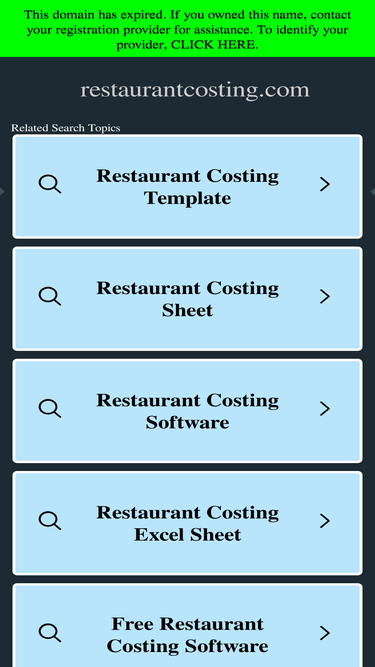Viewport: 375px width, 667px height.
Task: Open Restaurant Costing Excel Sheet topic
Action: 188,523
